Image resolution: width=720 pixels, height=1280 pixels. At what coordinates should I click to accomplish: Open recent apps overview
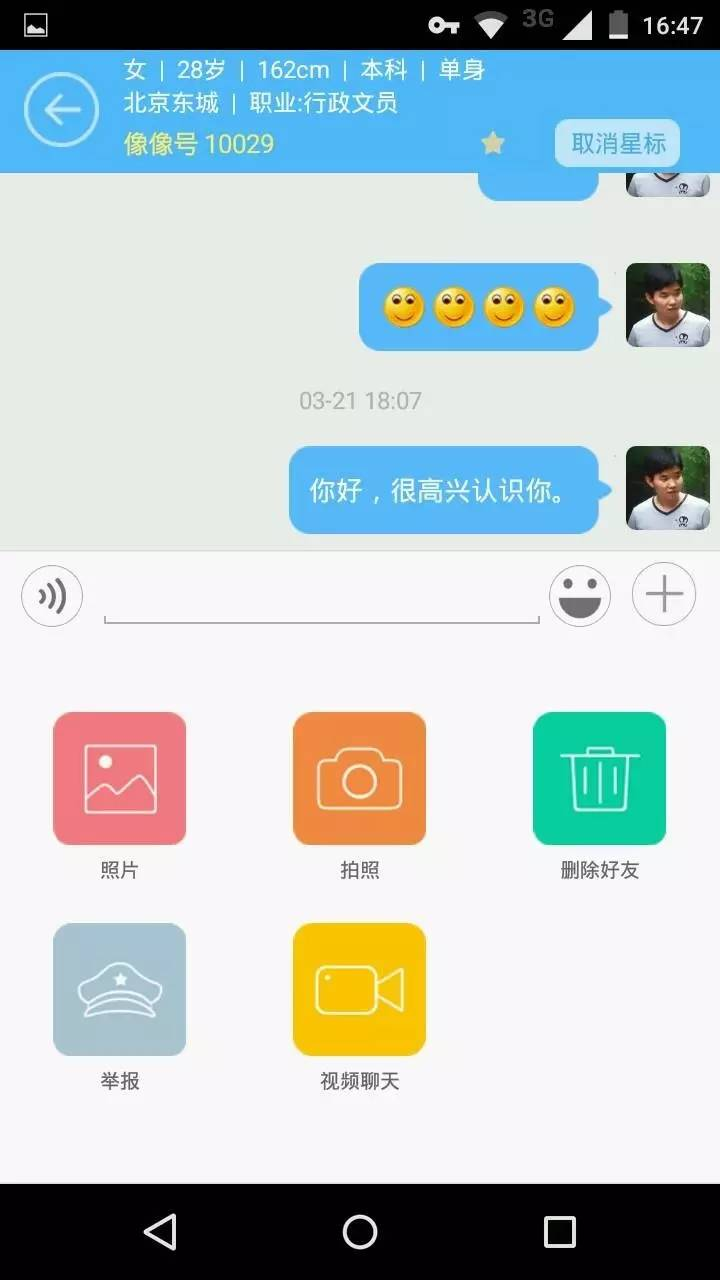[560, 1232]
